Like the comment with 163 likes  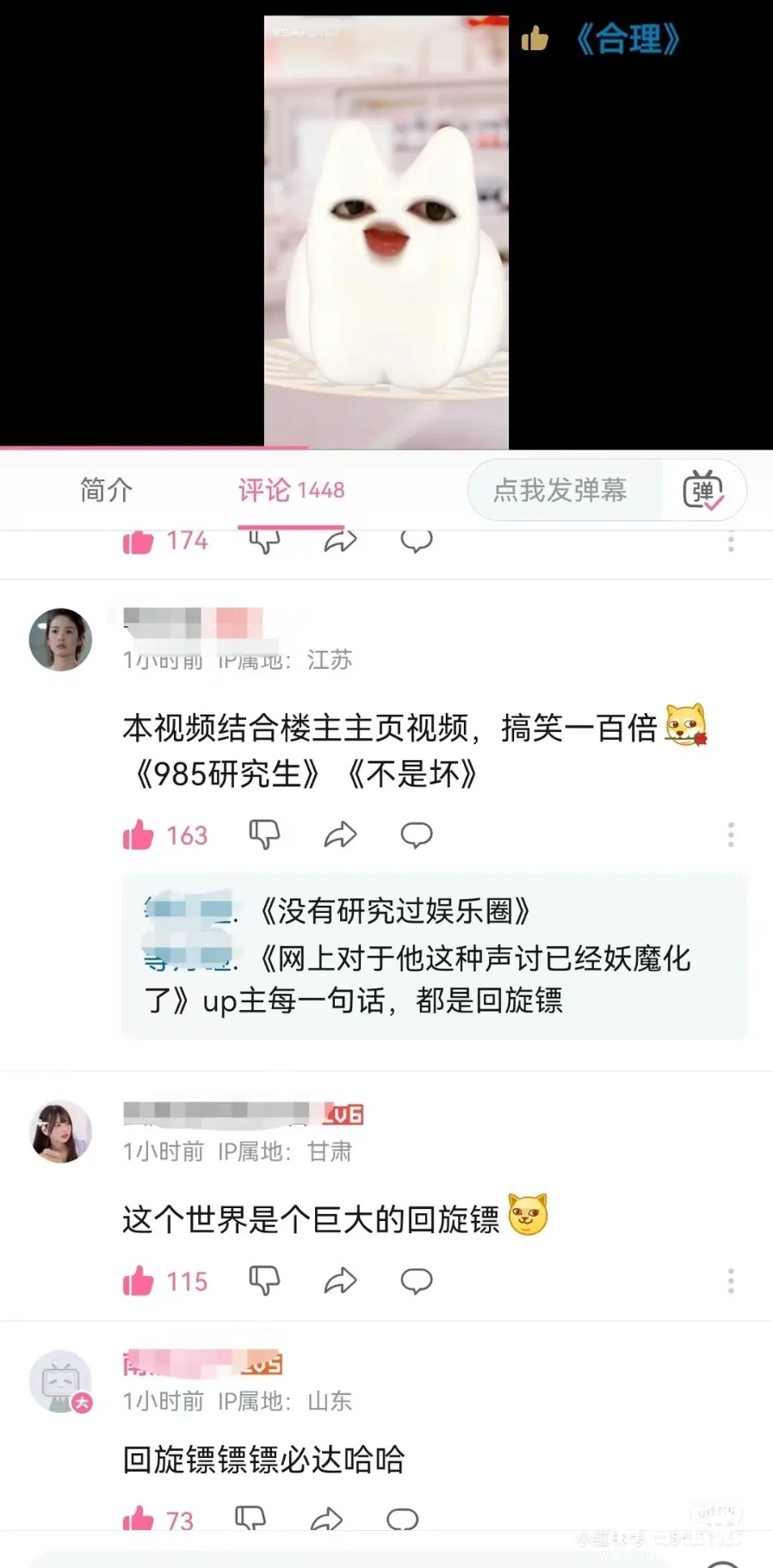138,834
